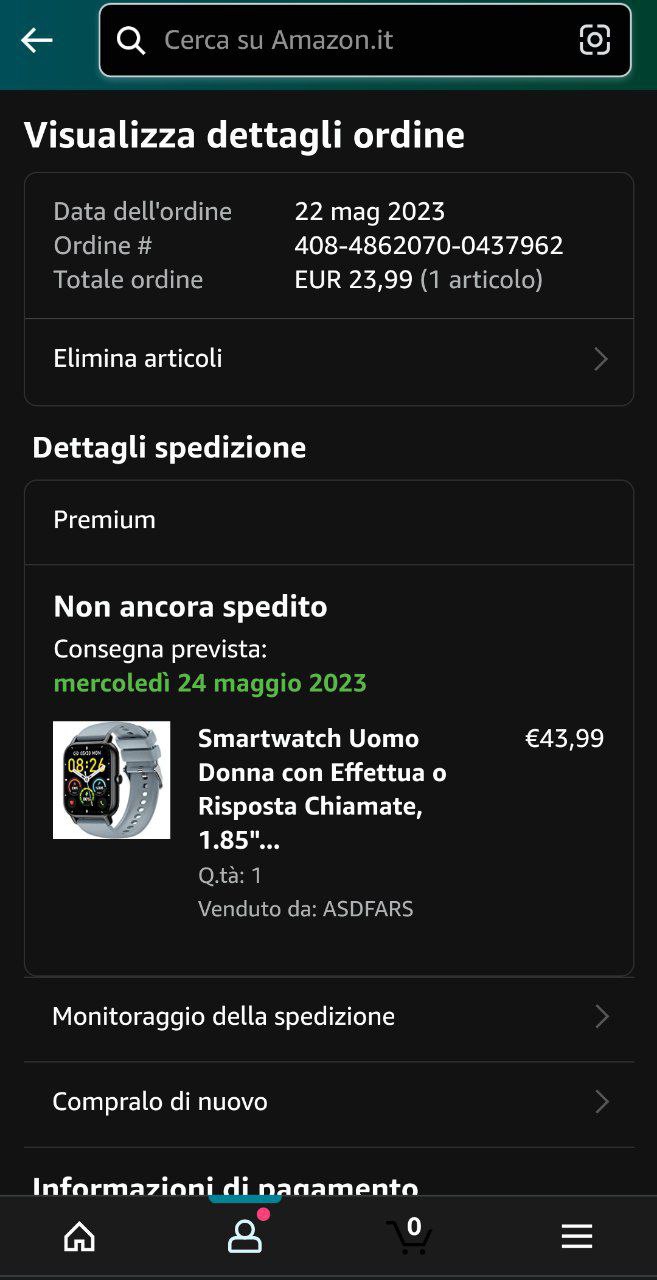Image resolution: width=657 pixels, height=1280 pixels.
Task: Open Elimina articoli row
Action: pyautogui.click(x=328, y=359)
